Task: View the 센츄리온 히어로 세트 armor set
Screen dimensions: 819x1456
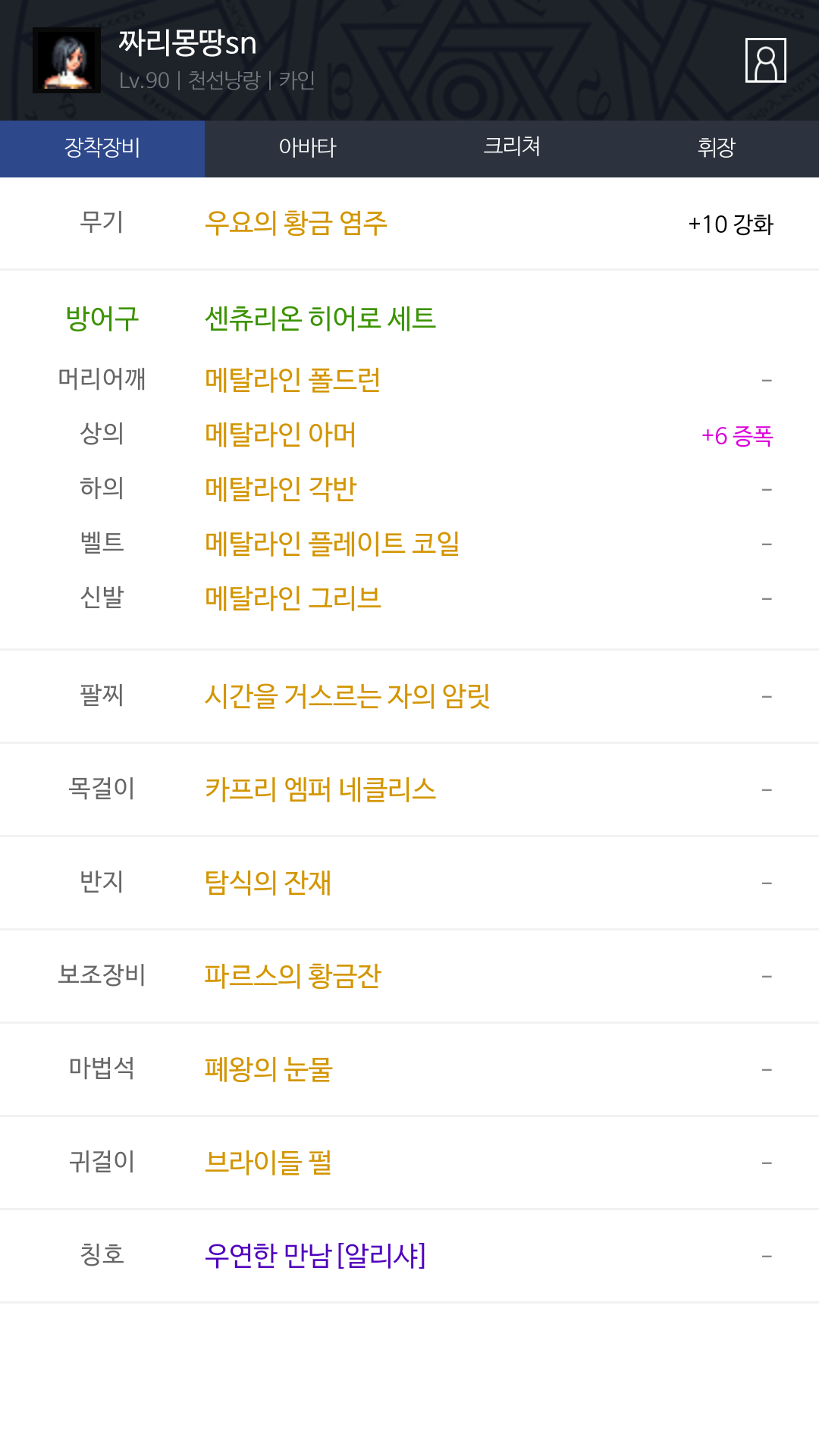Action: pyautogui.click(x=320, y=318)
